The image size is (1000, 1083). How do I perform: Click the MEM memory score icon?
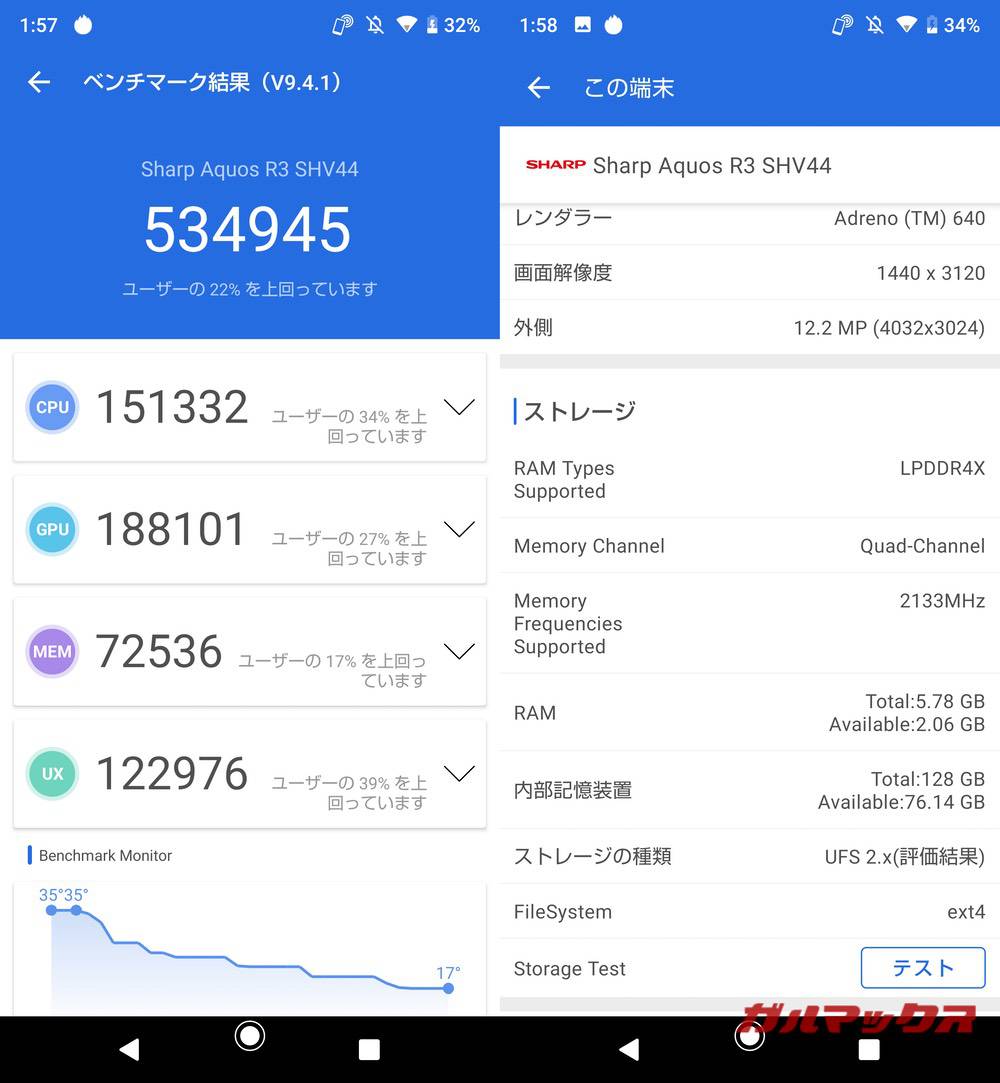52,651
